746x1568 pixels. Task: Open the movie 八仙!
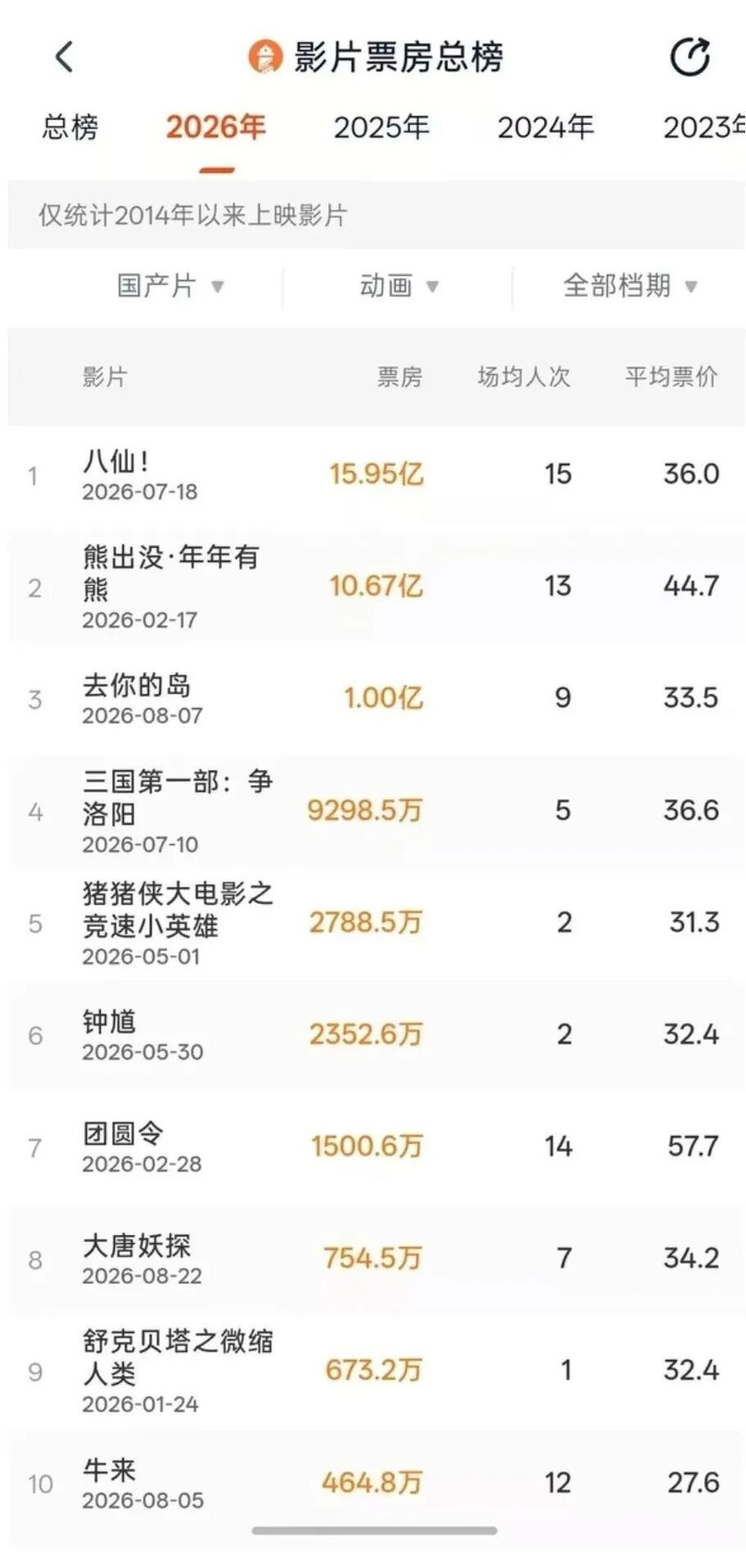tap(377, 474)
